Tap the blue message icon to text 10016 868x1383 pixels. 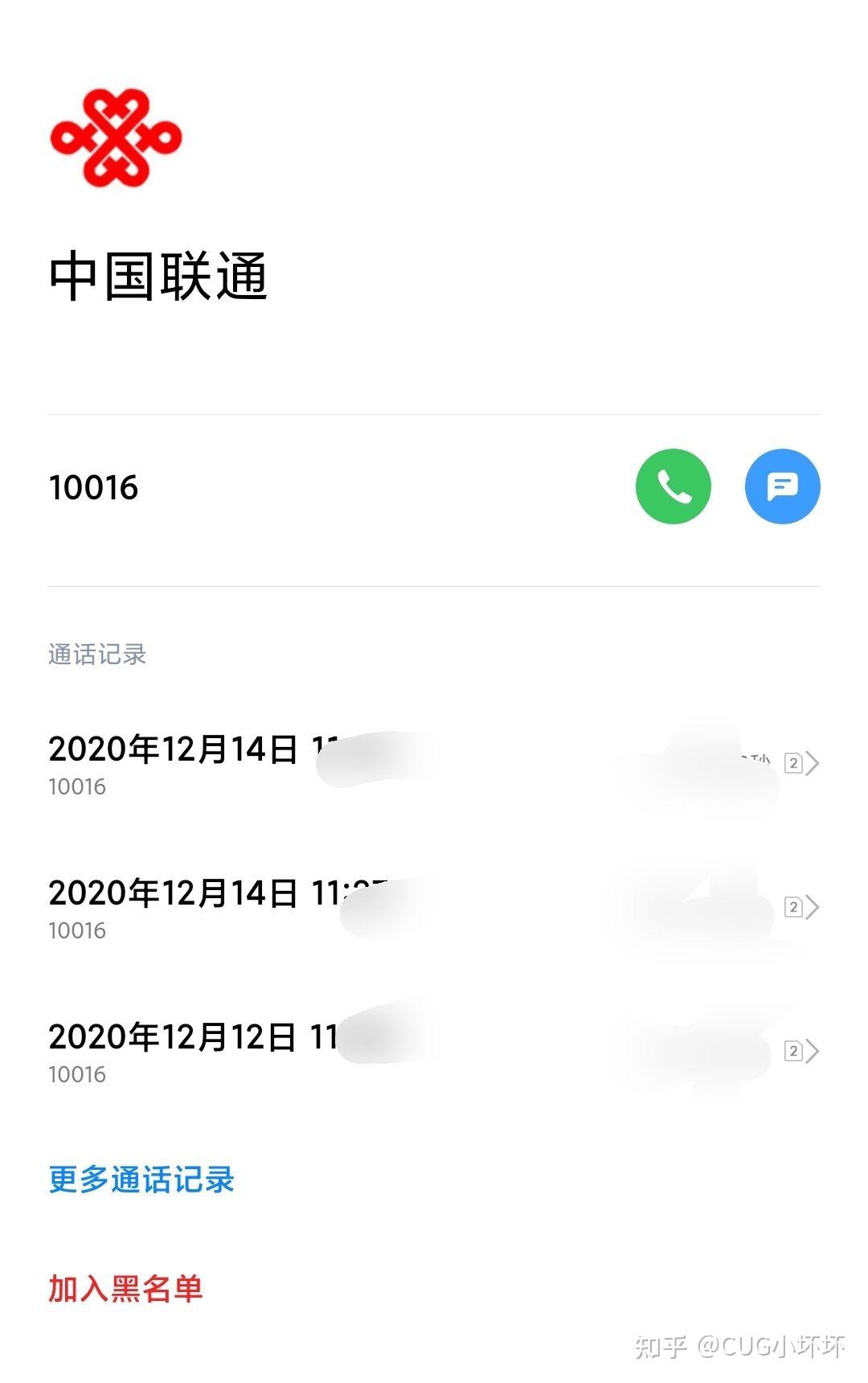pos(783,486)
